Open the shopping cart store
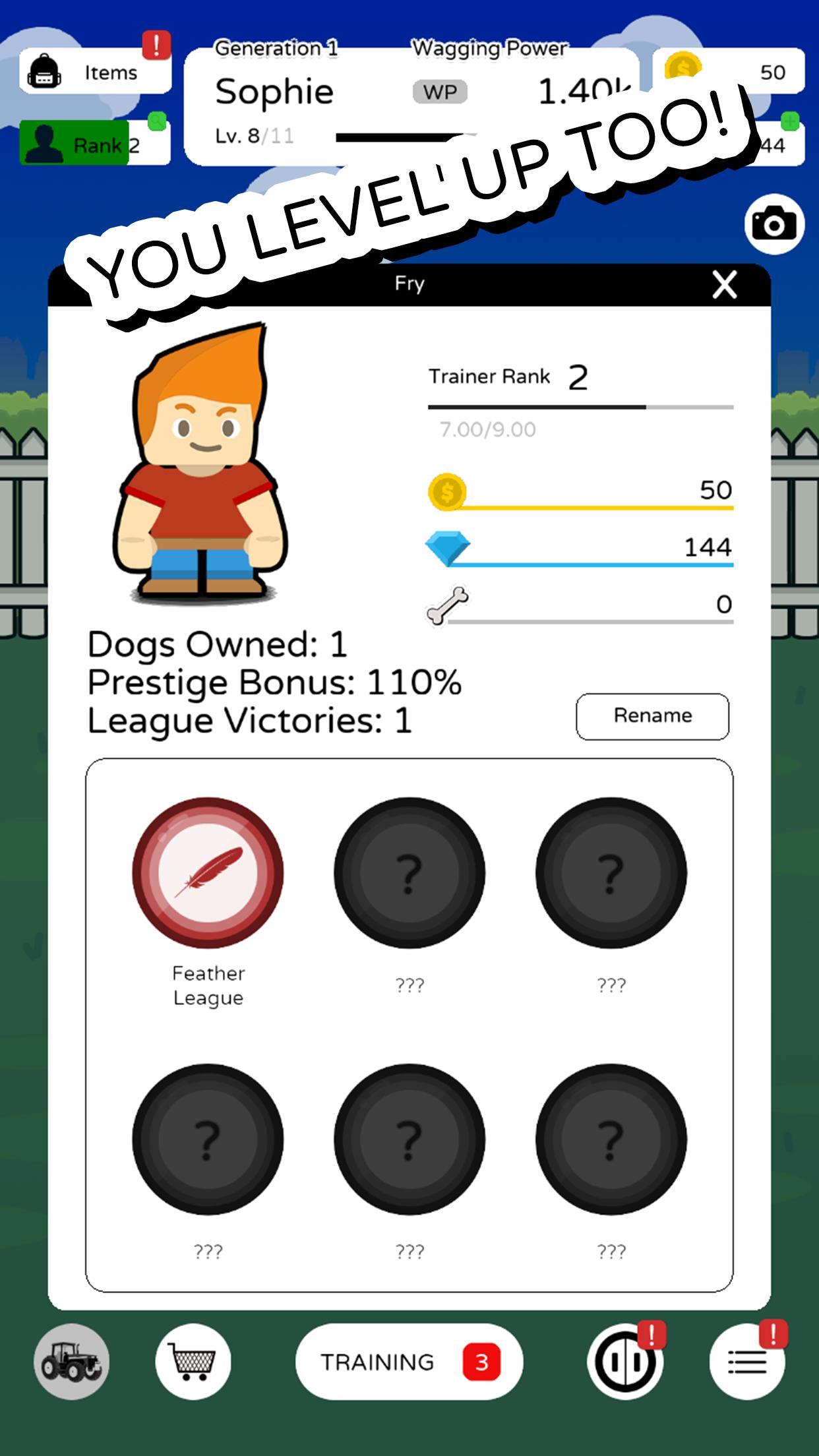819x1456 pixels. 193,1362
